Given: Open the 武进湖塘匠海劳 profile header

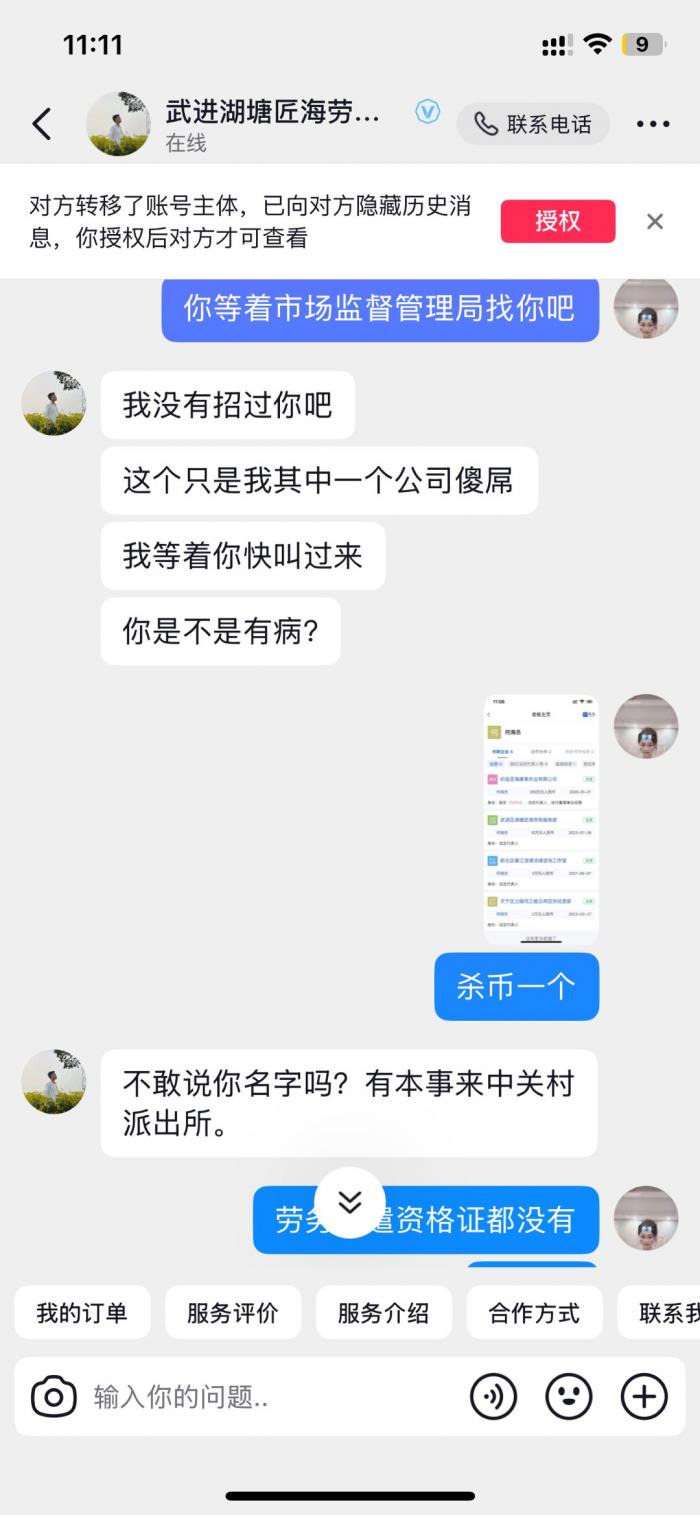Looking at the screenshot, I should point(272,124).
